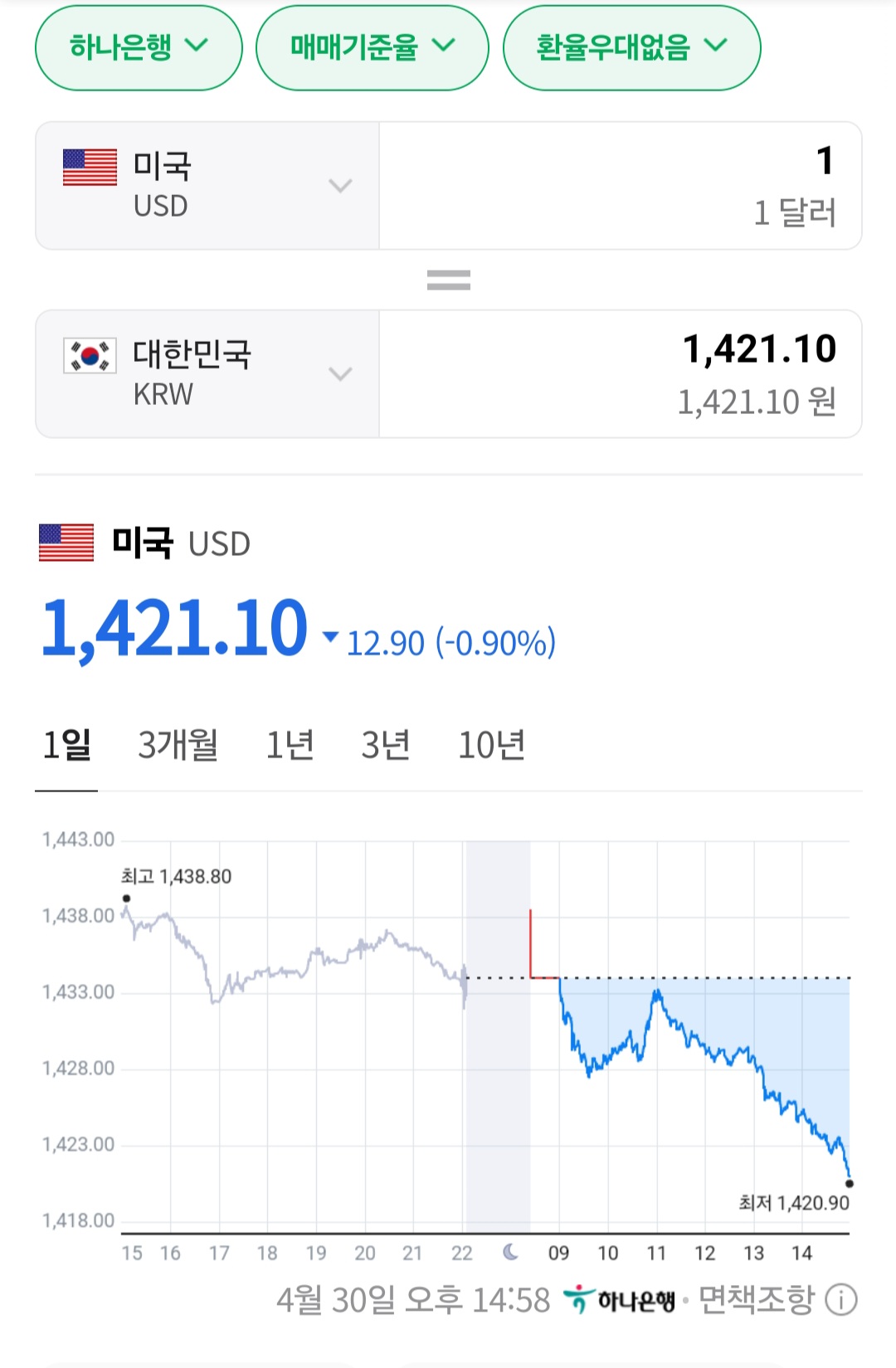This screenshot has height=1368, width=896.
Task: Switch to the 10년 chart tab
Action: coord(491,745)
